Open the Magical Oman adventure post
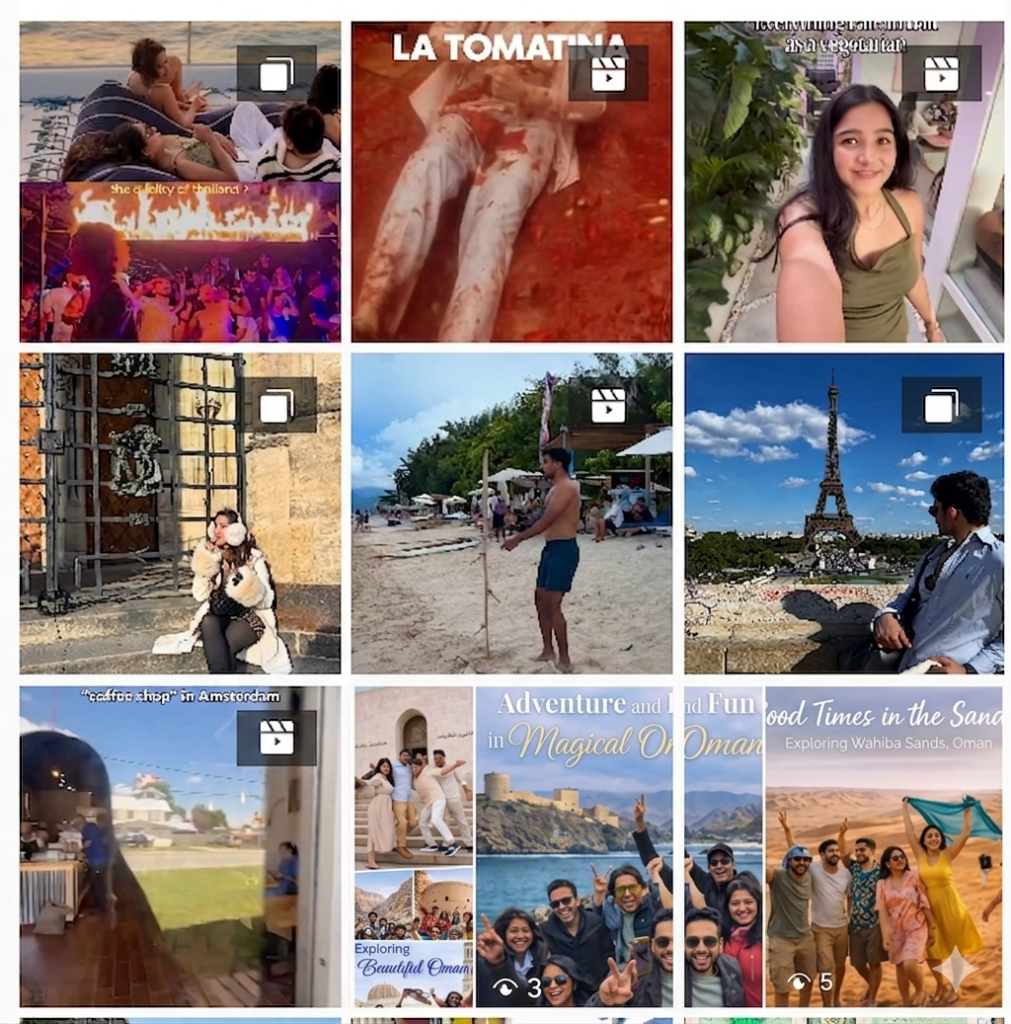Viewport: 1011px width, 1024px height. pos(511,845)
